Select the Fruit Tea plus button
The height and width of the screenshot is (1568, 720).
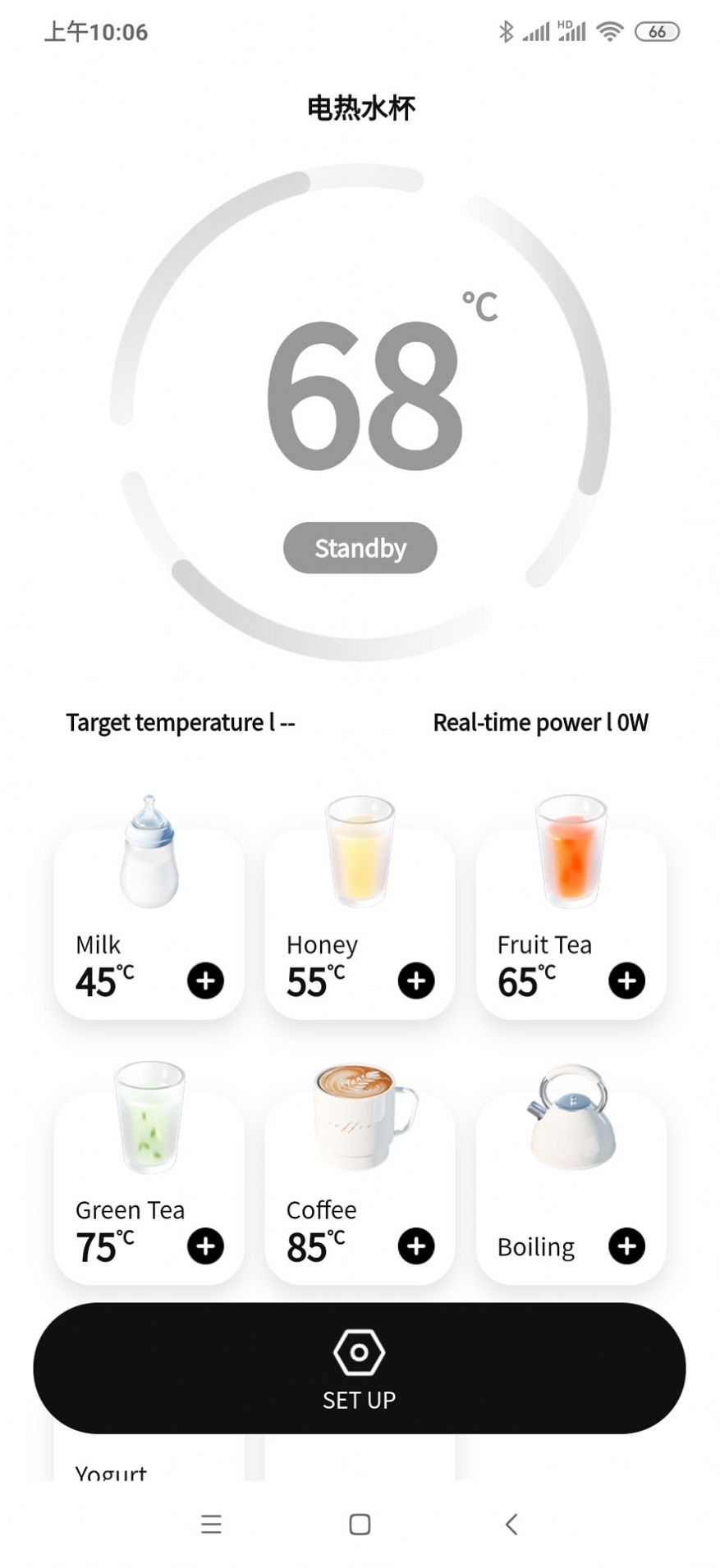coord(626,981)
